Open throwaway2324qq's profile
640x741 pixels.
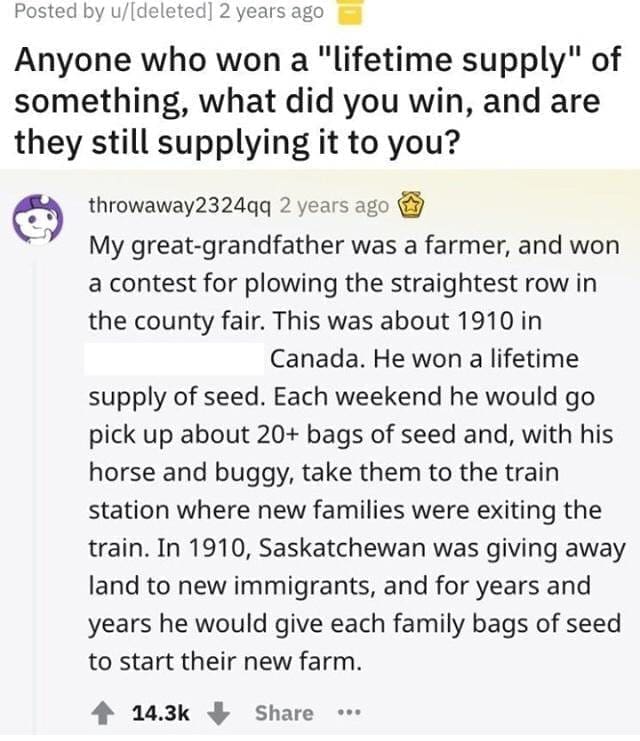click(x=181, y=205)
